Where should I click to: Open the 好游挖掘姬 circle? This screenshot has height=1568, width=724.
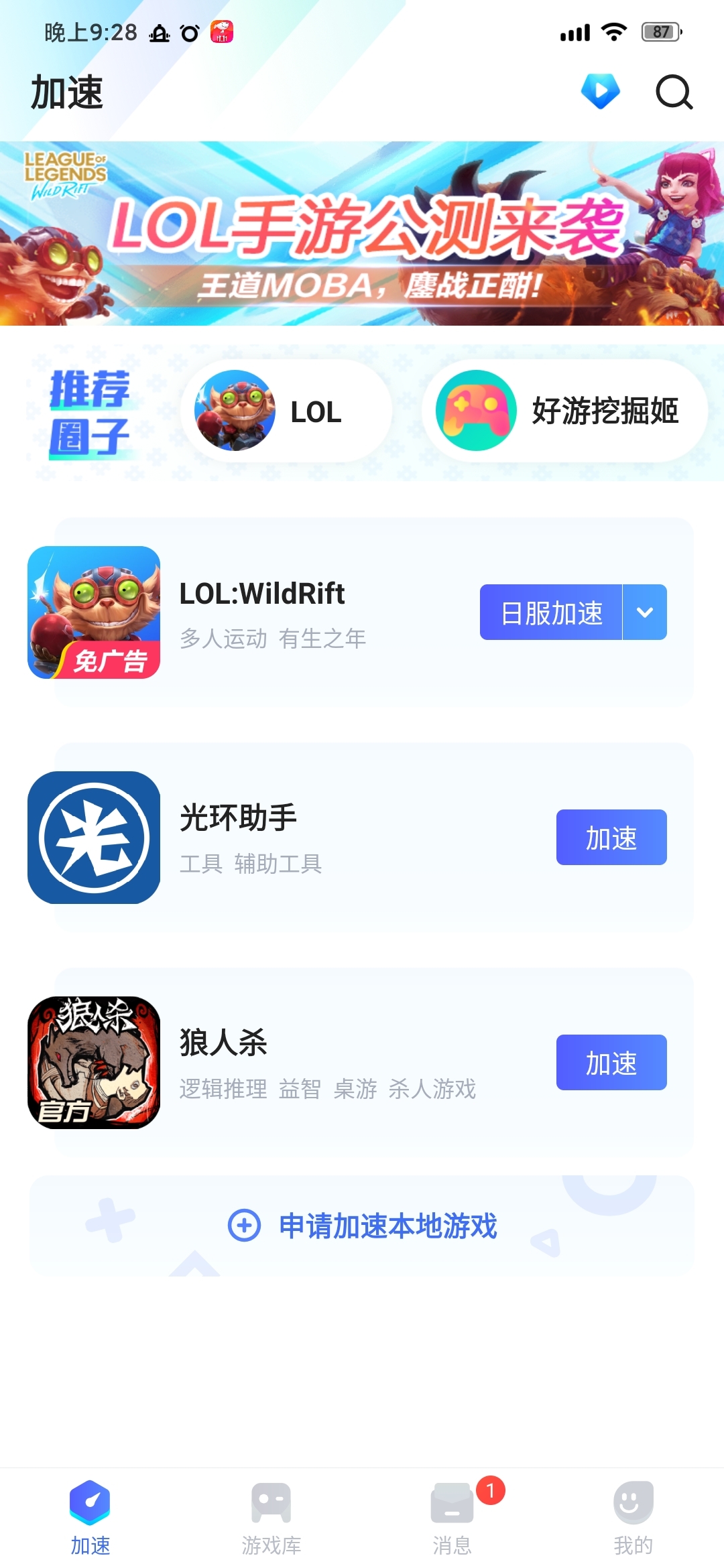click(564, 411)
